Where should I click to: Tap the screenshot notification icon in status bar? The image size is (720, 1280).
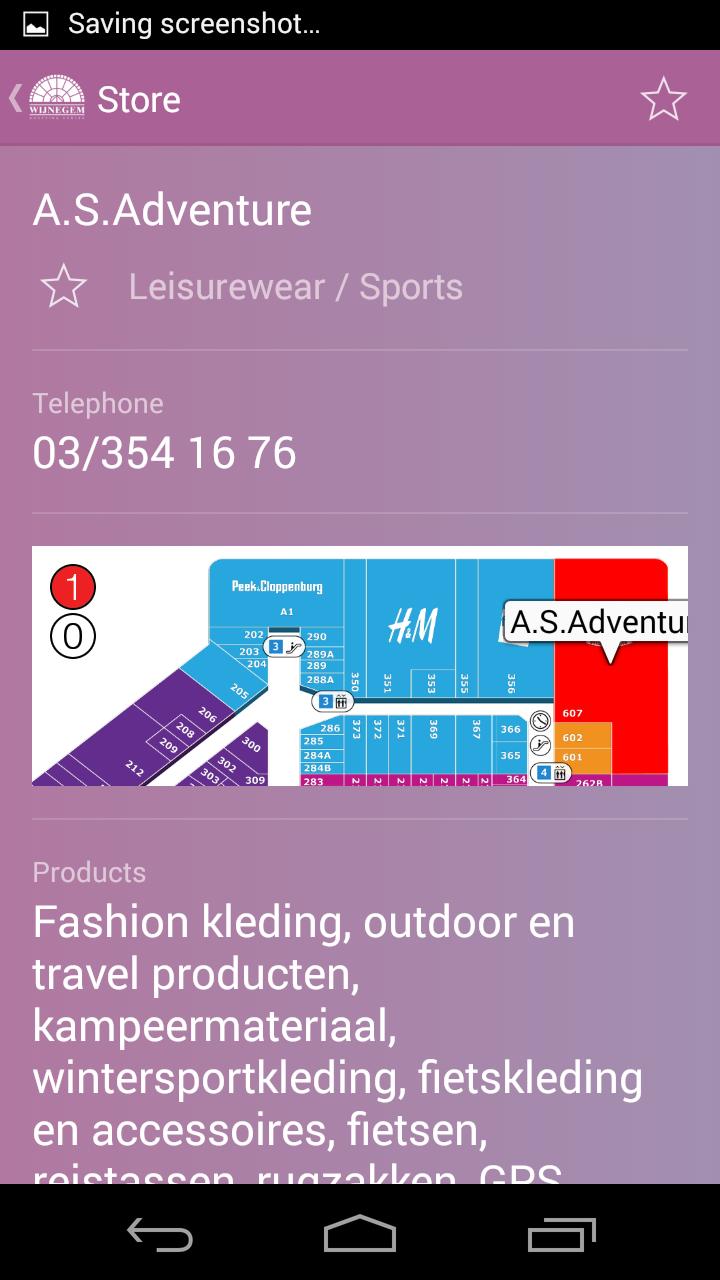tap(35, 22)
